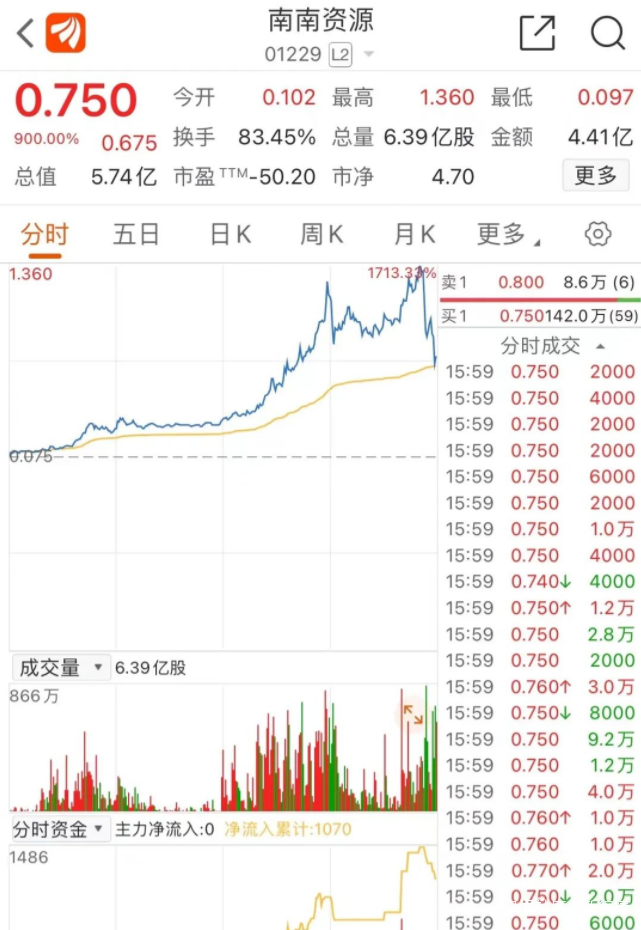Share this stock page
The width and height of the screenshot is (641, 930).
537,33
